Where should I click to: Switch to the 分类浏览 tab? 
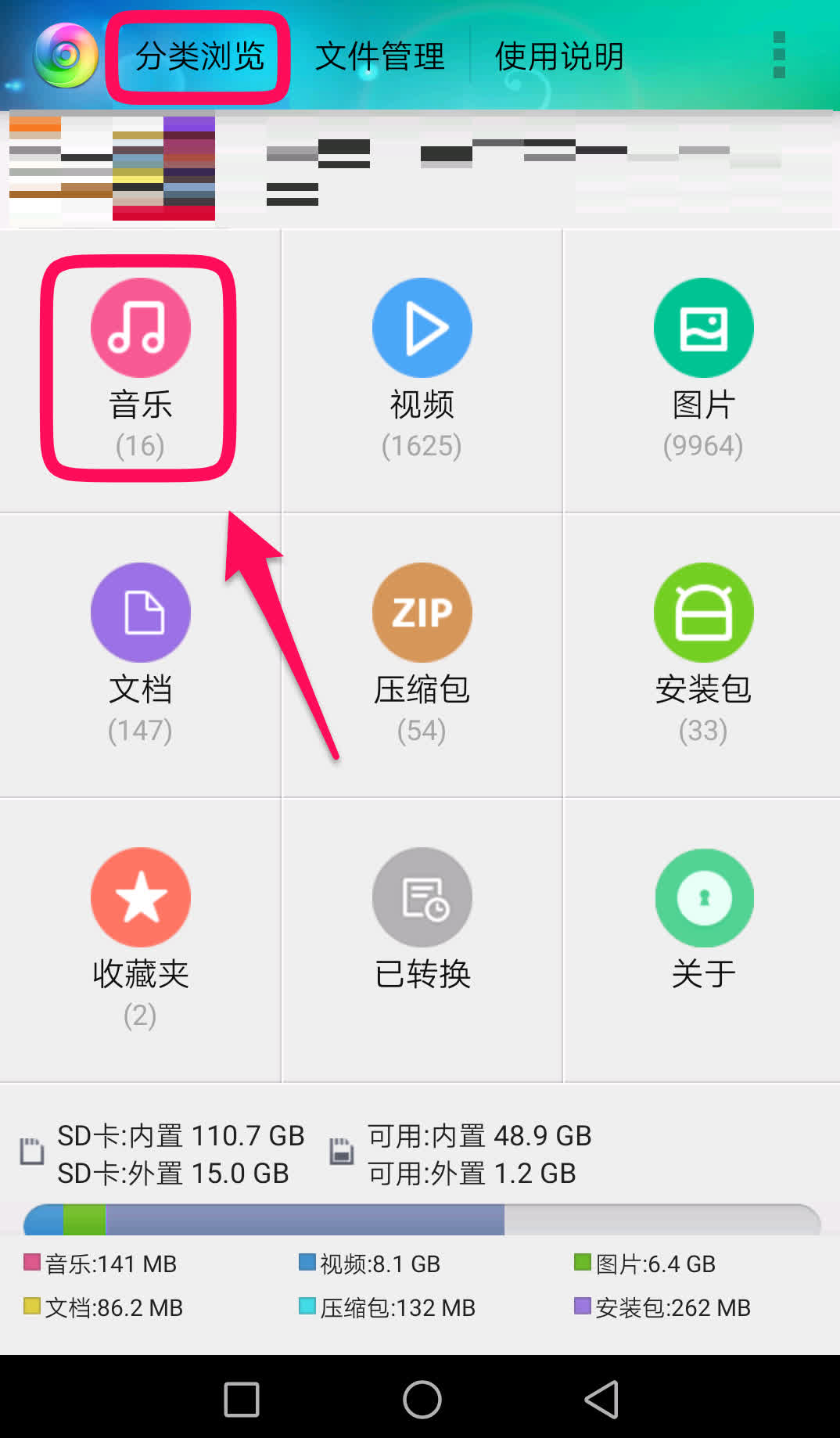pyautogui.click(x=199, y=56)
